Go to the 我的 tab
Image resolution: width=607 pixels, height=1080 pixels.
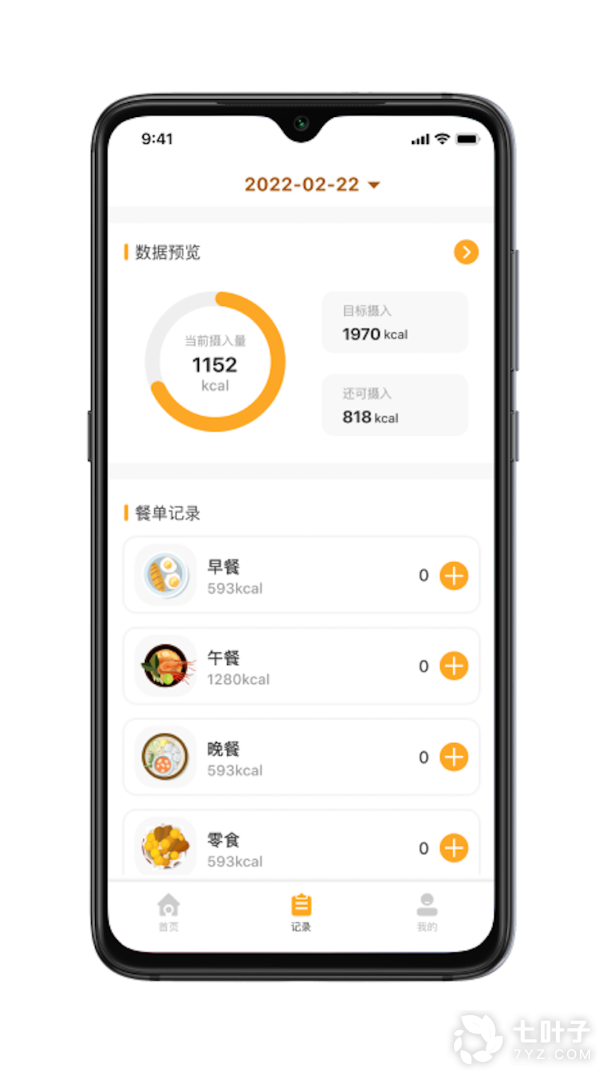(x=427, y=912)
